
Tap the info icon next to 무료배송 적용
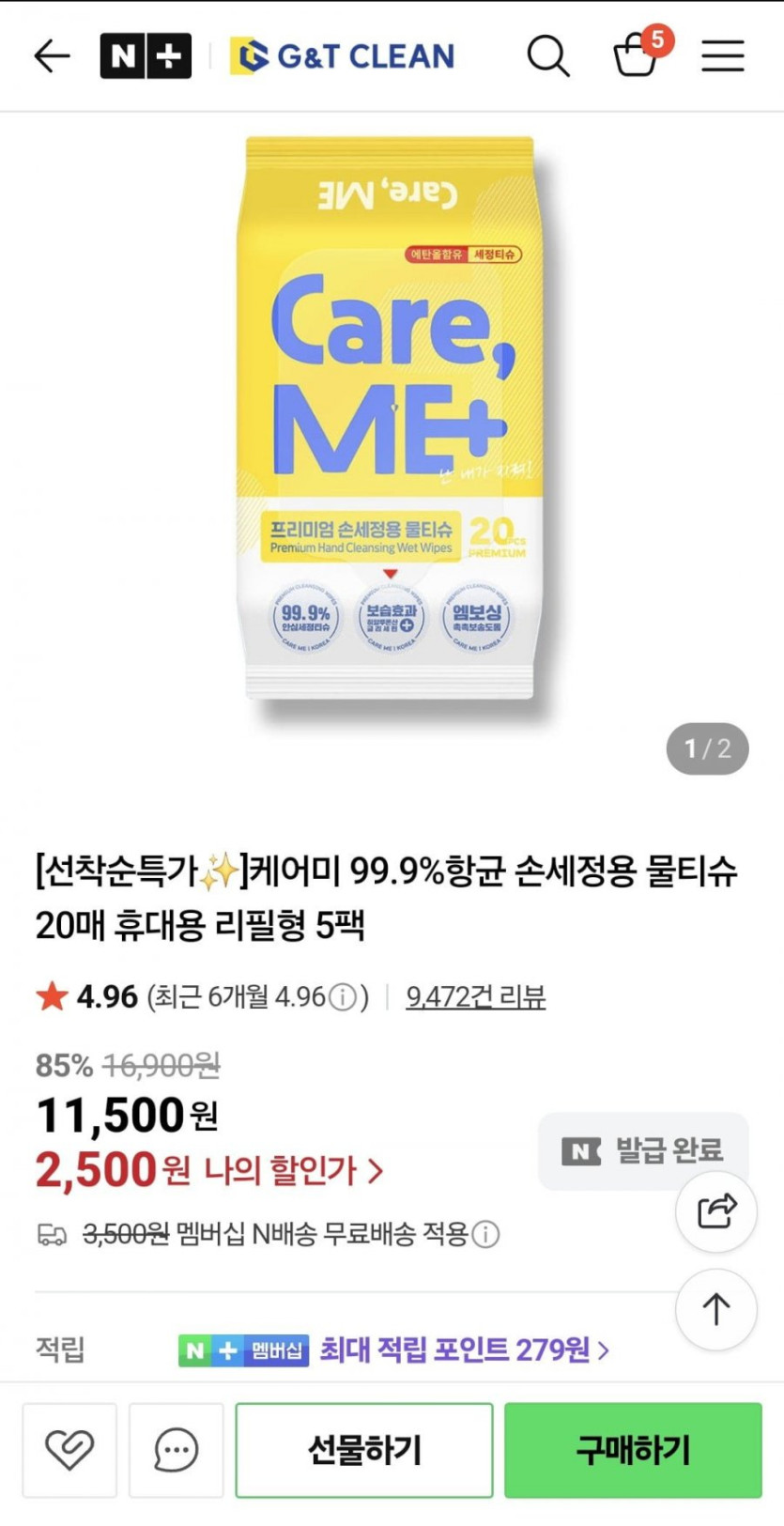coord(485,1234)
